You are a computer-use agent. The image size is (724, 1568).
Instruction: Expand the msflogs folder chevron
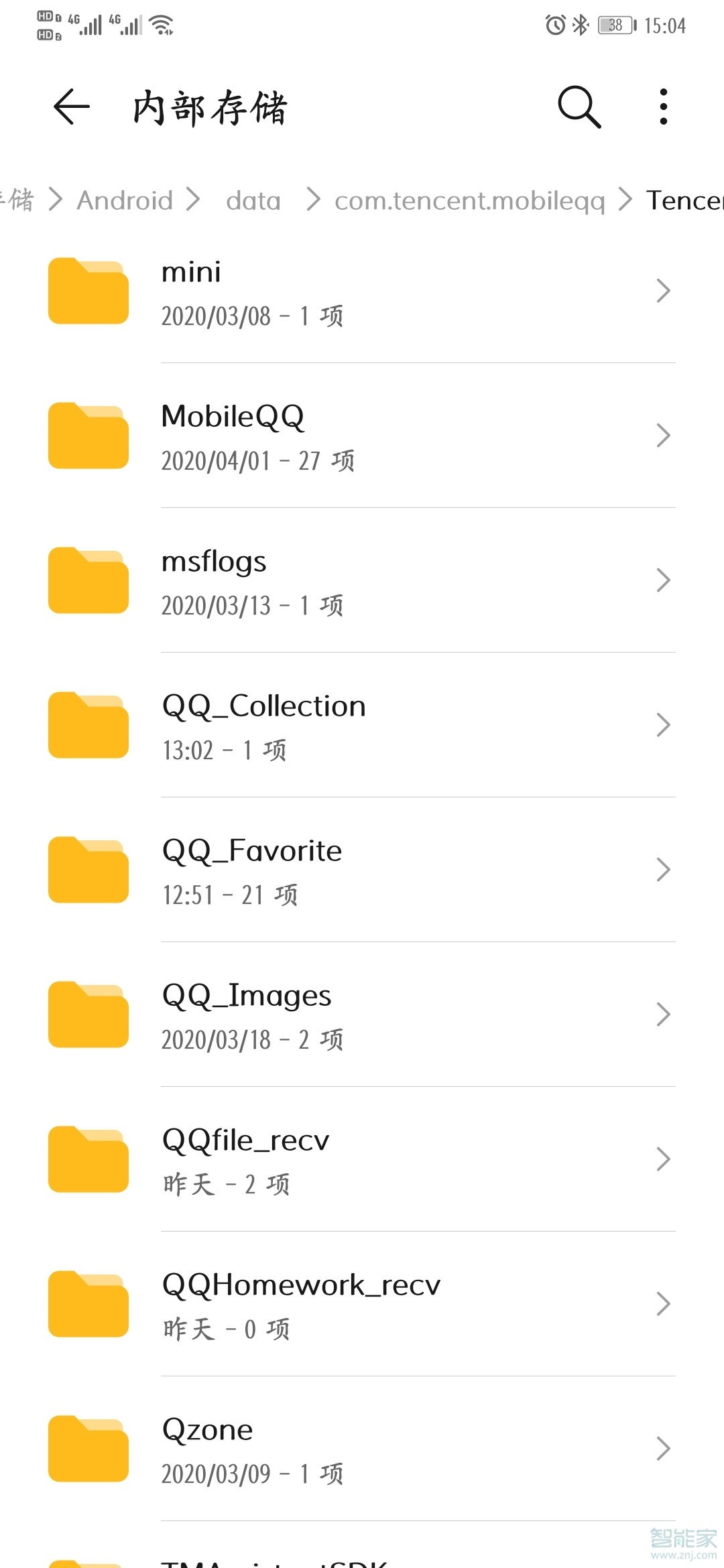[x=664, y=580]
